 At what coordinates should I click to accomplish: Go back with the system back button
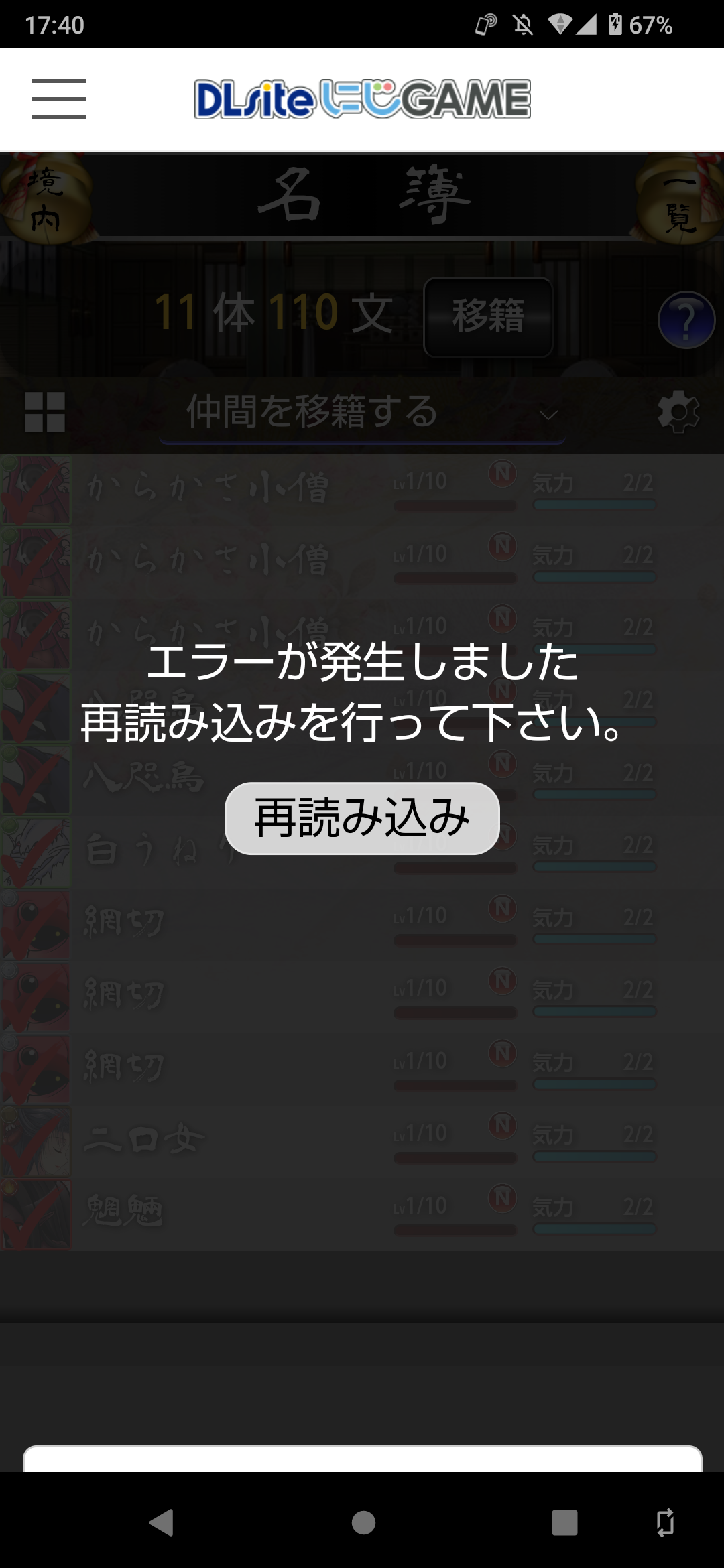click(x=162, y=1522)
